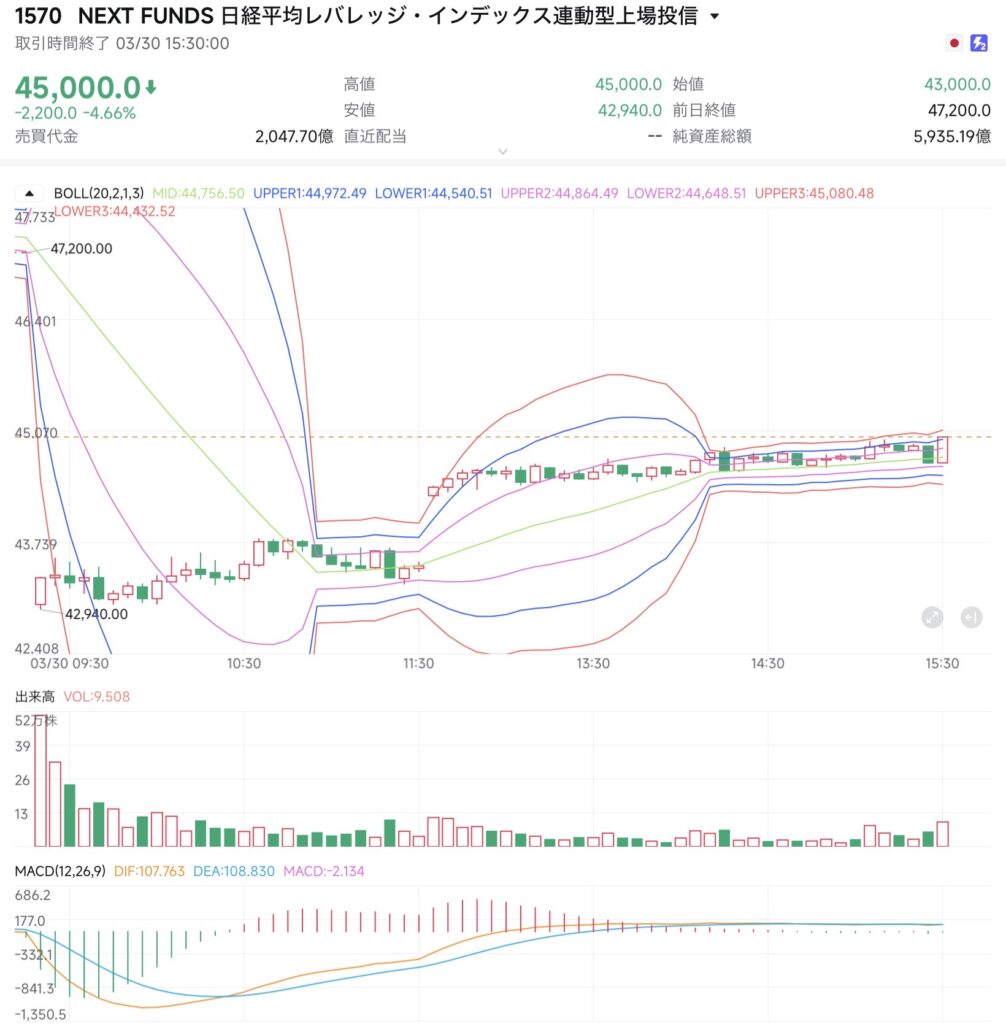Viewport: 1006px width, 1024px height.
Task: Tap the lightning quote icon
Action: click(x=979, y=44)
